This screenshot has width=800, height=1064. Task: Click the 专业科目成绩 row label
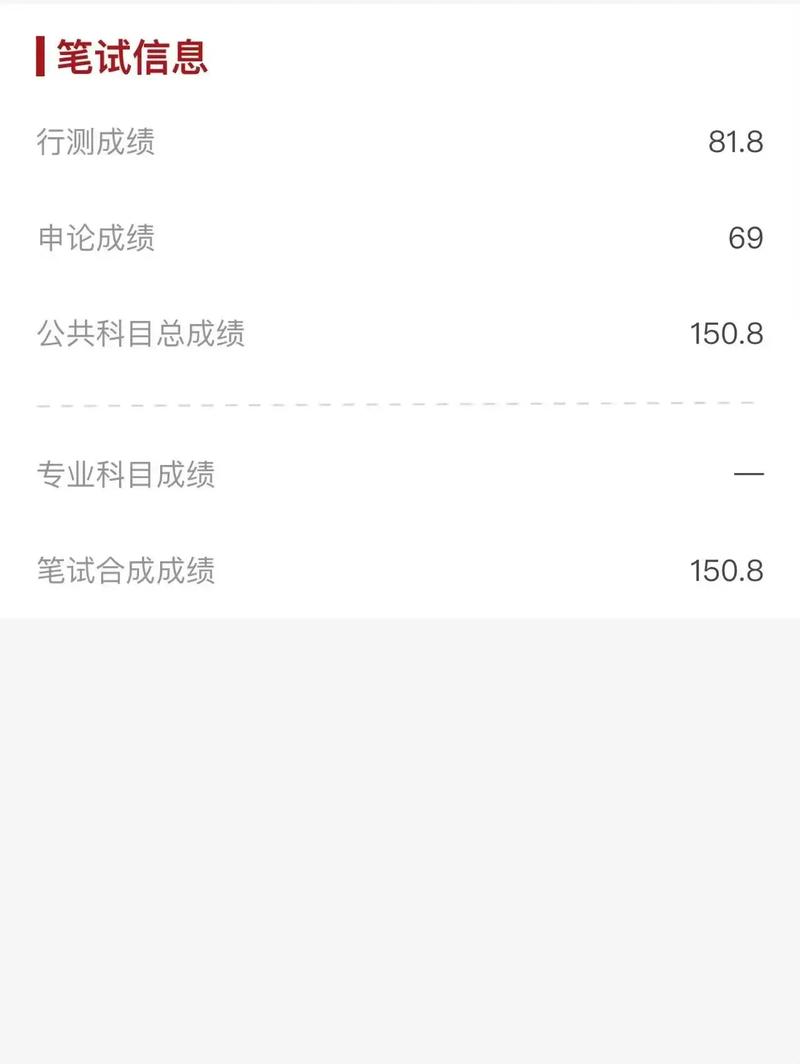(127, 476)
